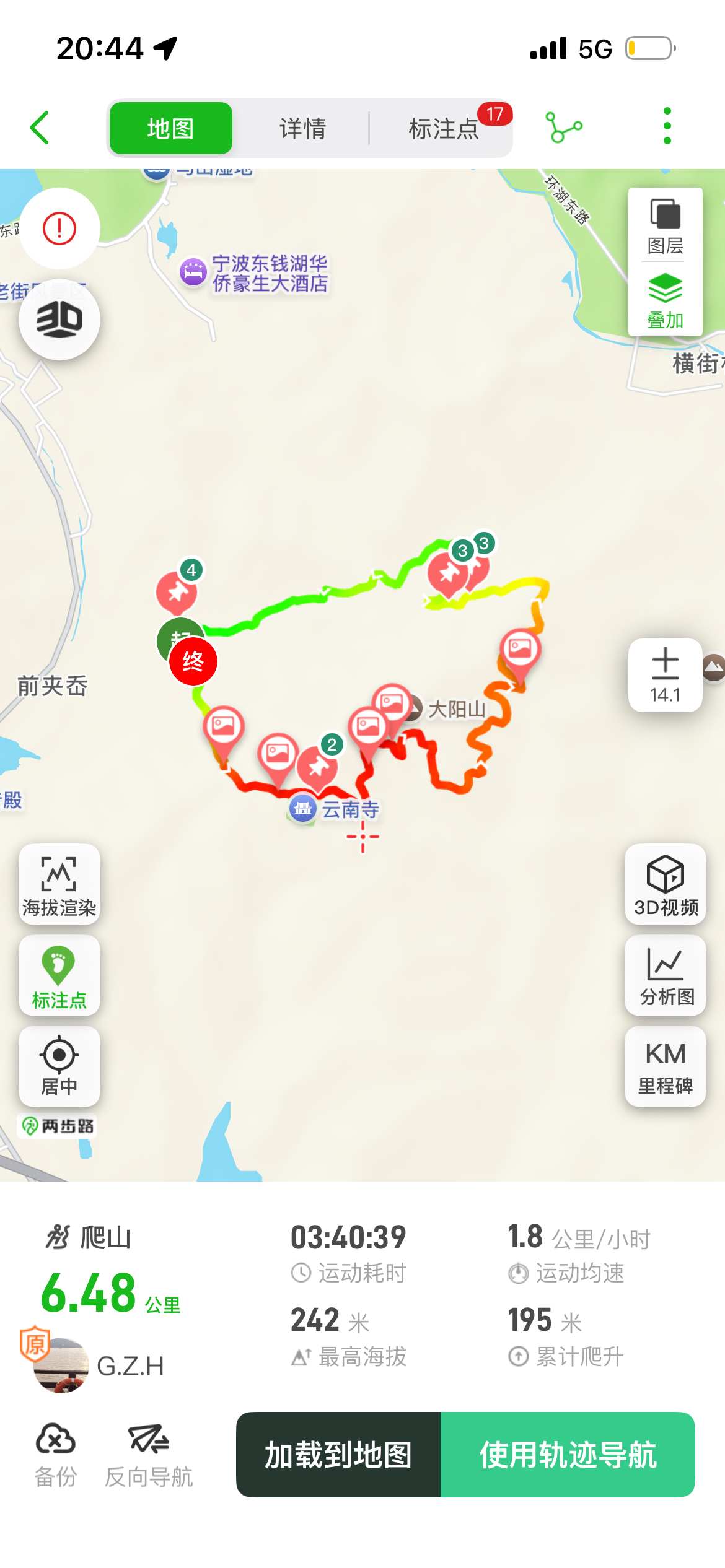Viewport: 725px width, 1568px height.
Task: Open the three-dot overflow menu
Action: pos(667,126)
